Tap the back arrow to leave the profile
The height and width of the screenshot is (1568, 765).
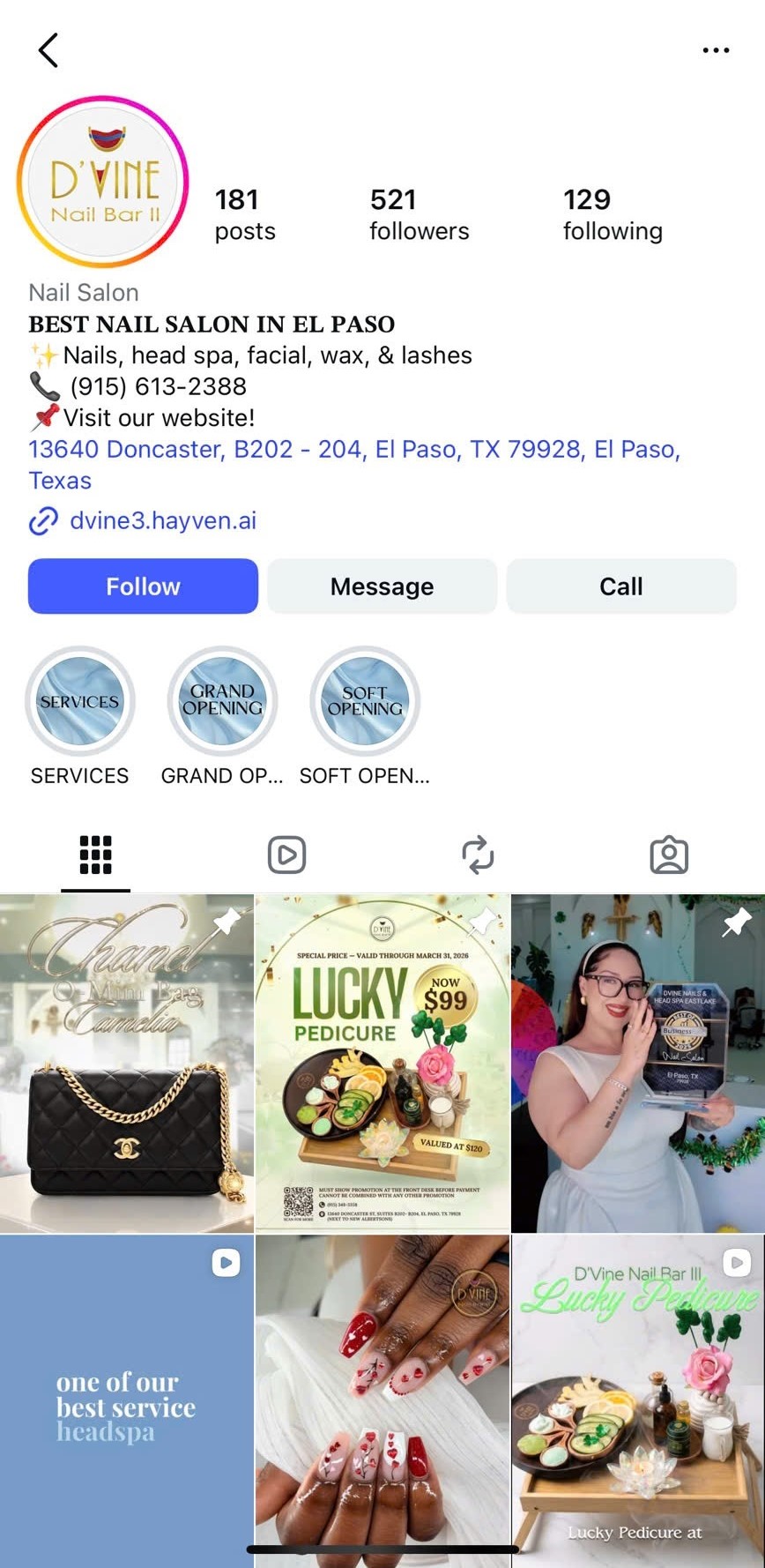48,49
